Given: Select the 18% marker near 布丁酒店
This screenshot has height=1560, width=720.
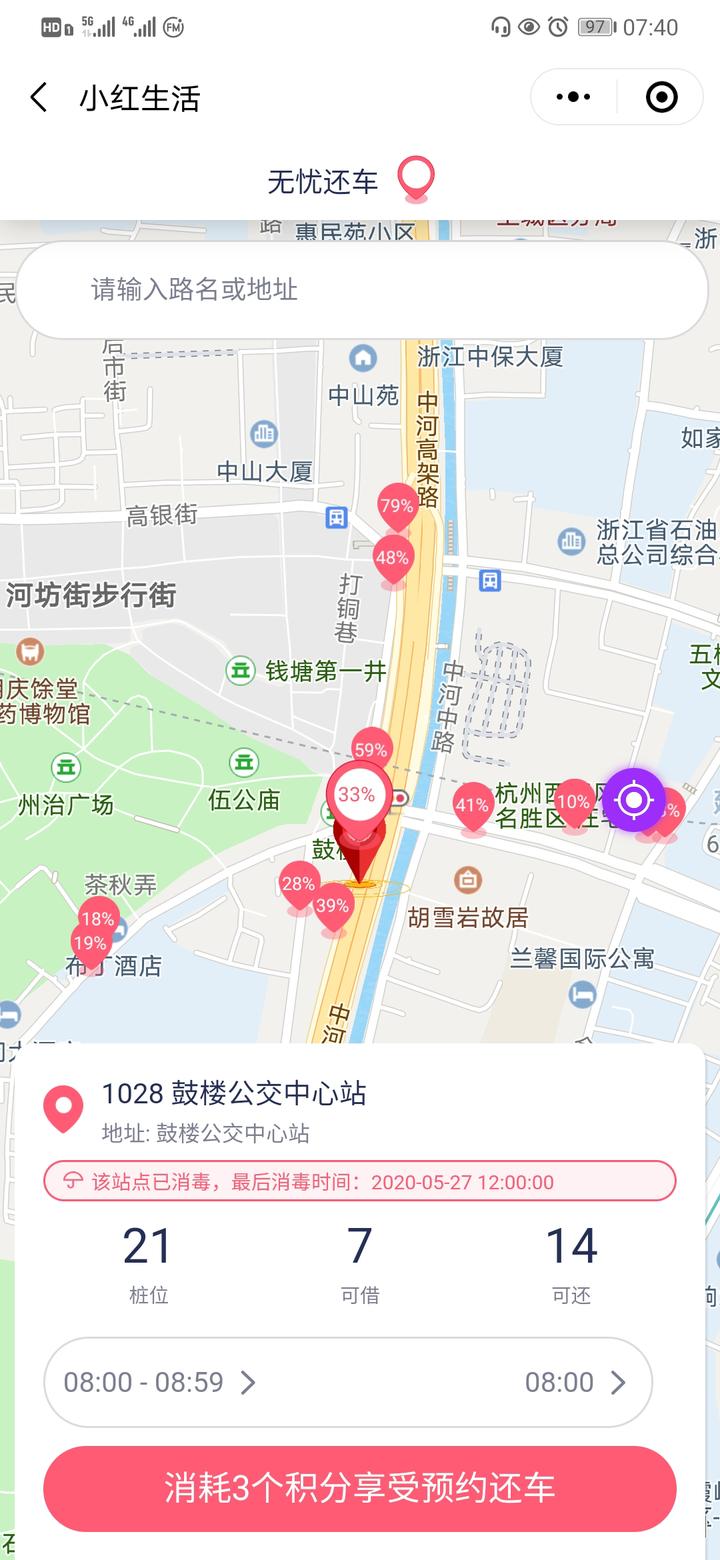Looking at the screenshot, I should coord(96,918).
